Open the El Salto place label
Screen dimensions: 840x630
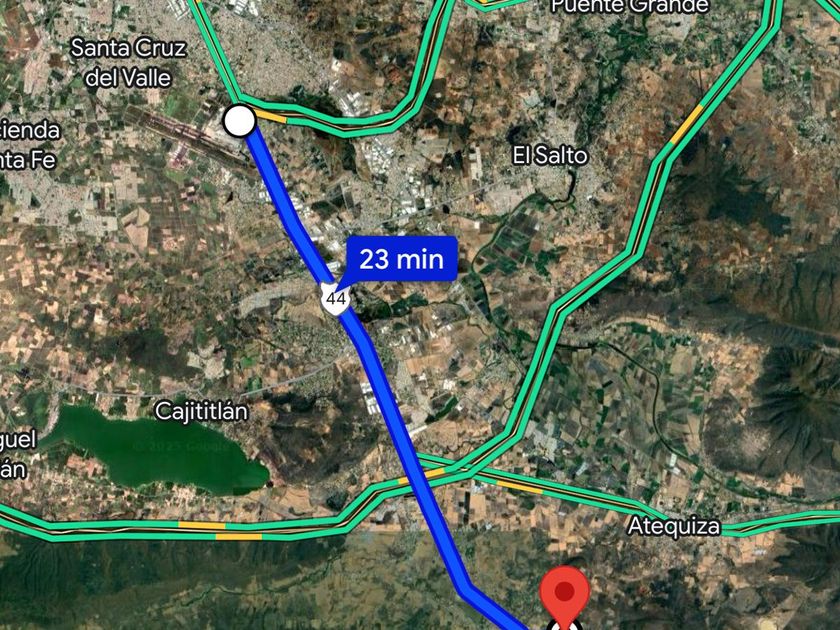(549, 155)
